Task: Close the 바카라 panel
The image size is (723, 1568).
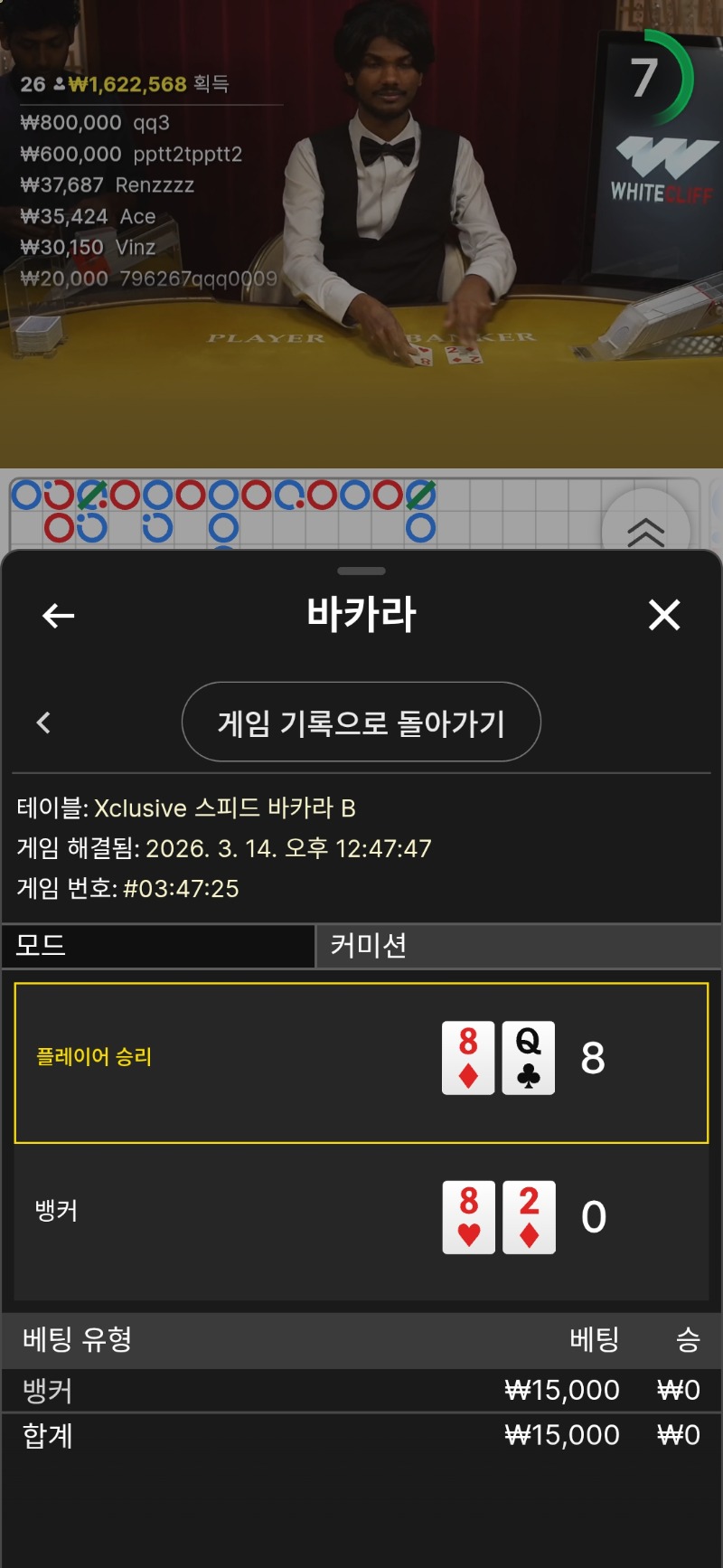Action: pyautogui.click(x=664, y=615)
